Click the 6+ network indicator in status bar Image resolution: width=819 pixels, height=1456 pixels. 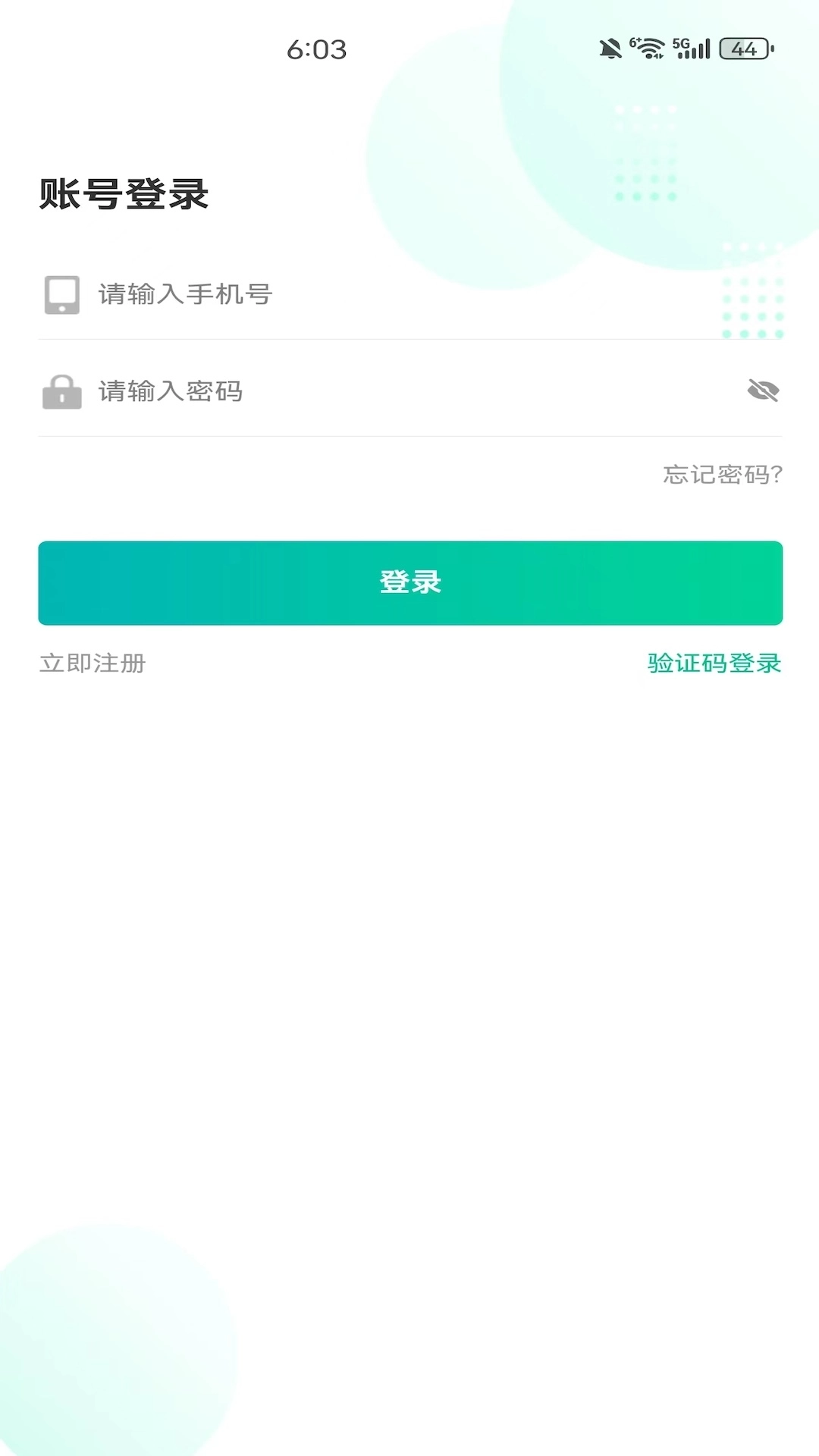coord(634,43)
